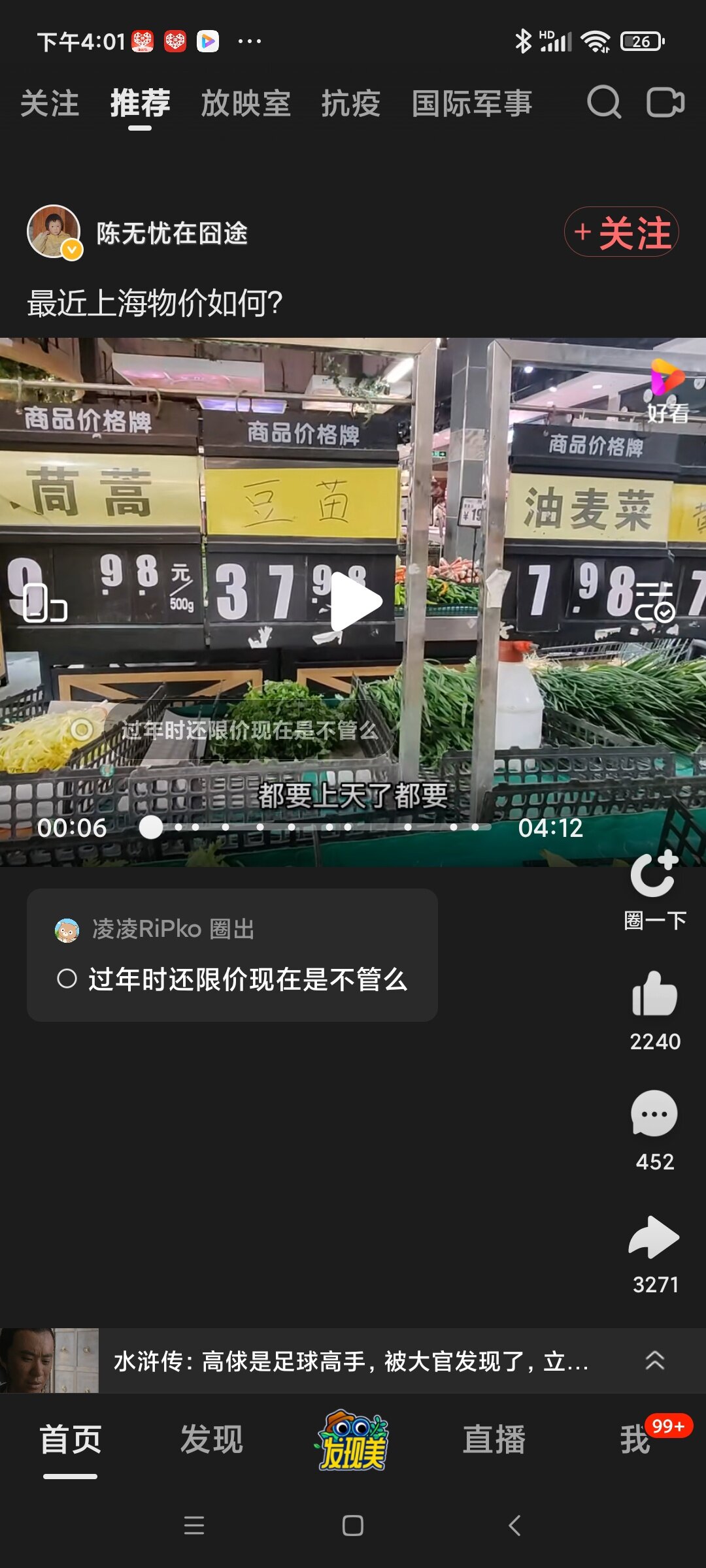Viewport: 706px width, 1568px height.
Task: Open the 我 profile tab
Action: click(x=635, y=1440)
